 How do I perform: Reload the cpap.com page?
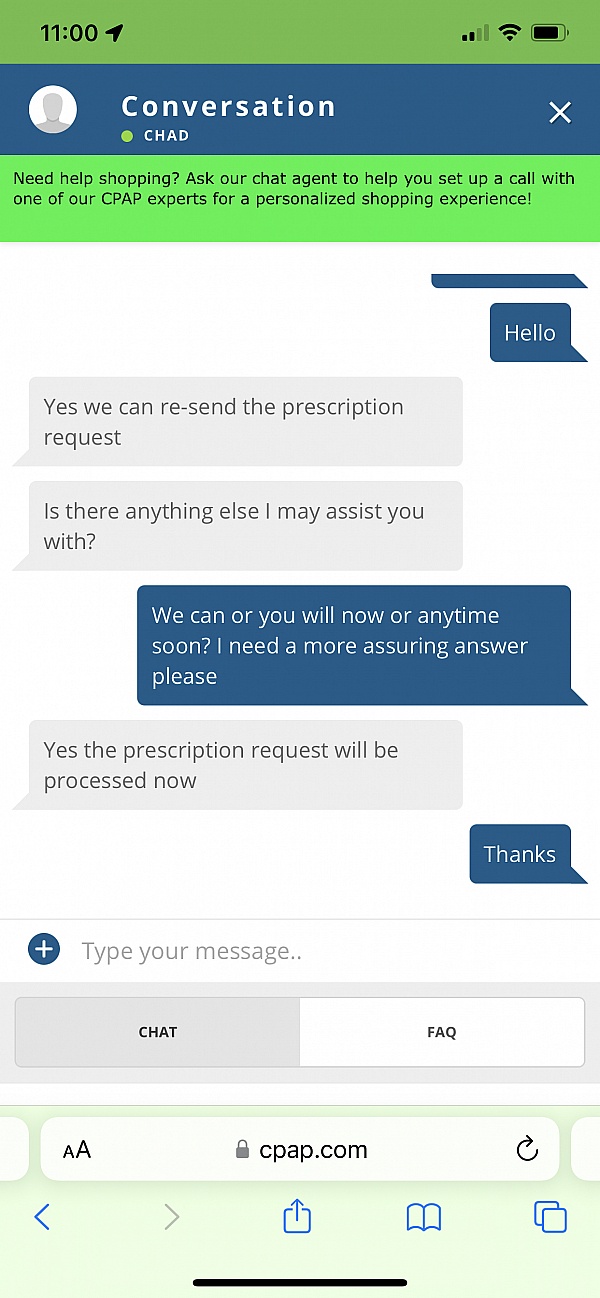point(527,1149)
